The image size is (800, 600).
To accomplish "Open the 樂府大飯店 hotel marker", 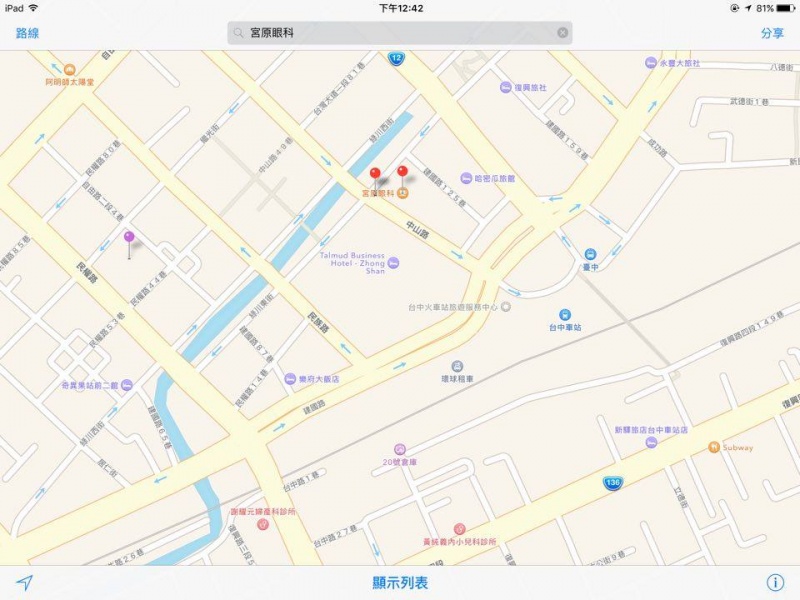I will tap(290, 379).
